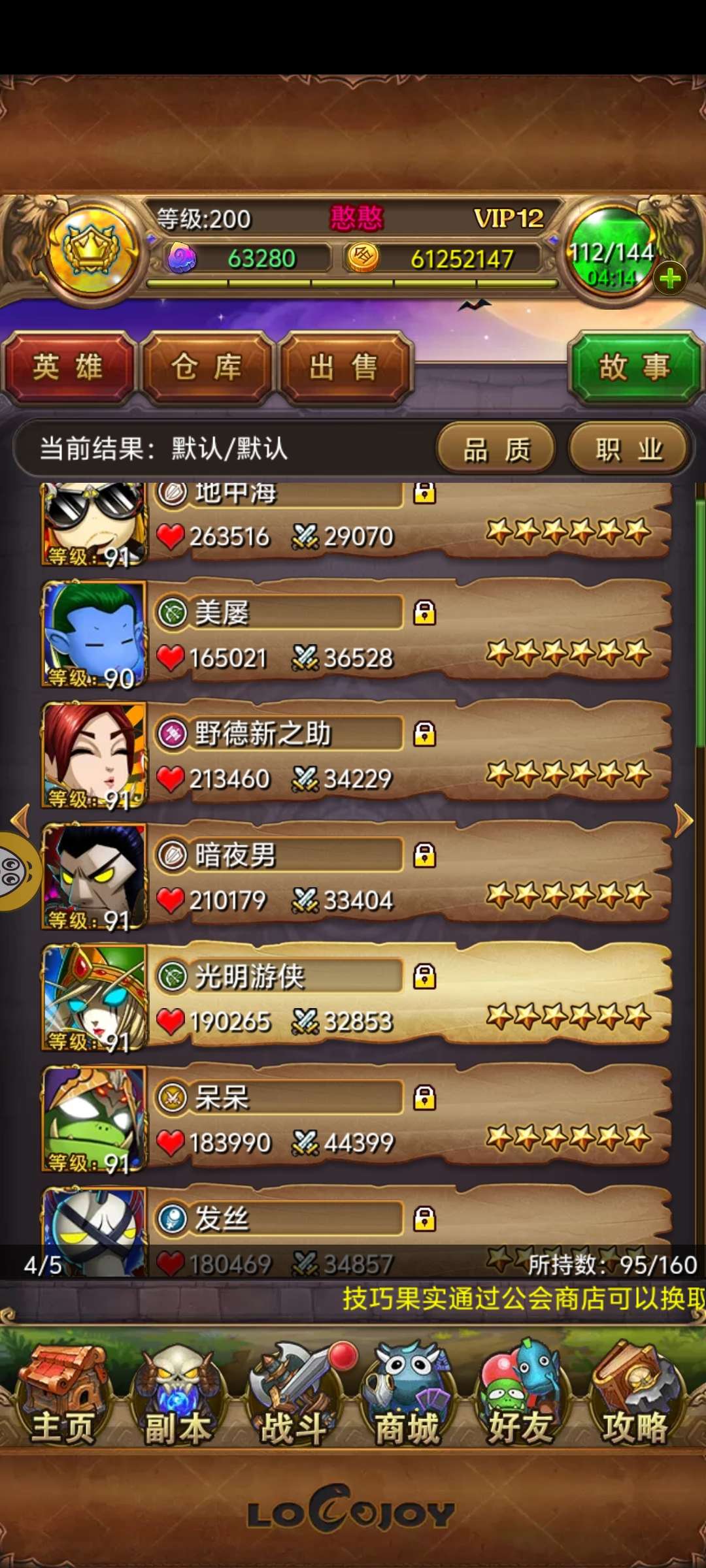This screenshot has width=706, height=1568.
Task: Tap the green plus energy icon
Action: 670,280
